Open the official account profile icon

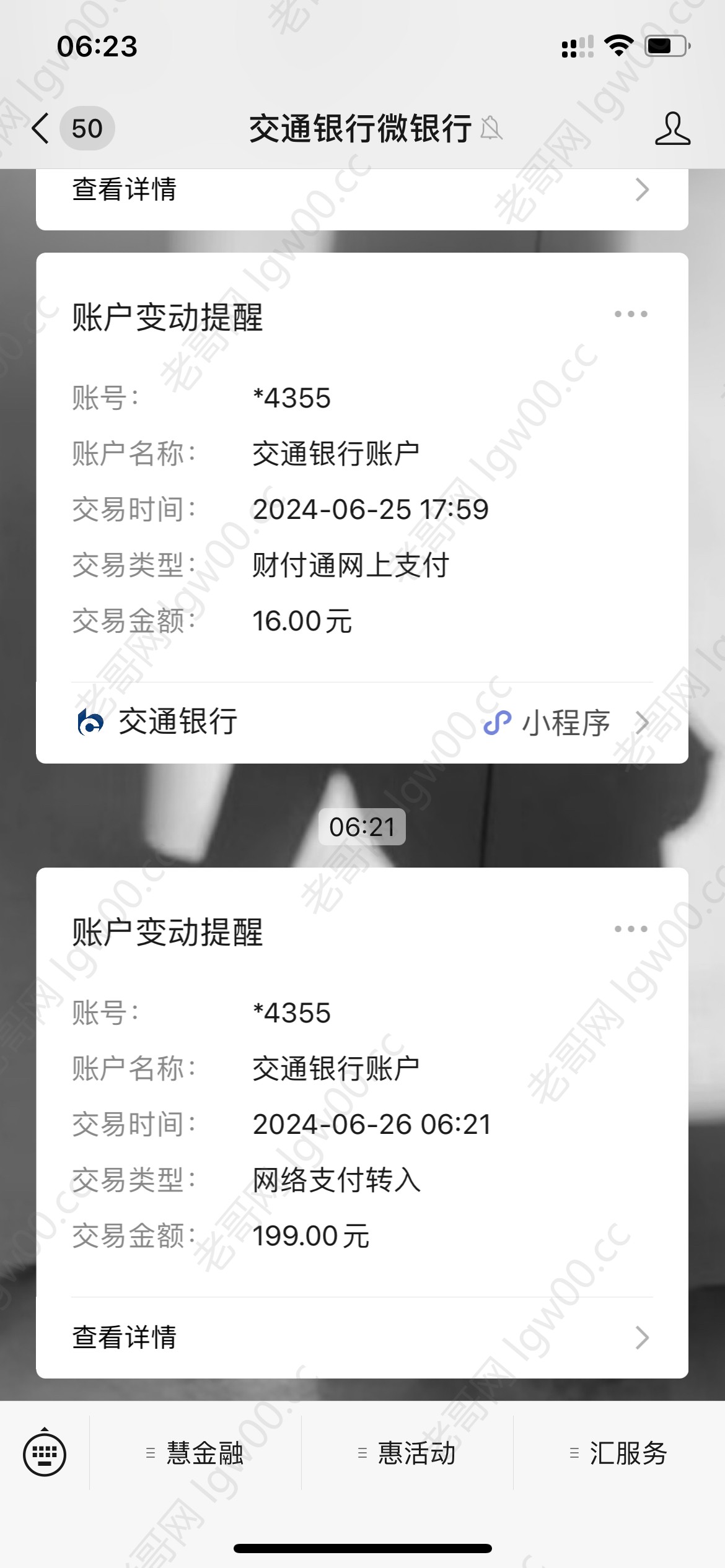tap(672, 129)
